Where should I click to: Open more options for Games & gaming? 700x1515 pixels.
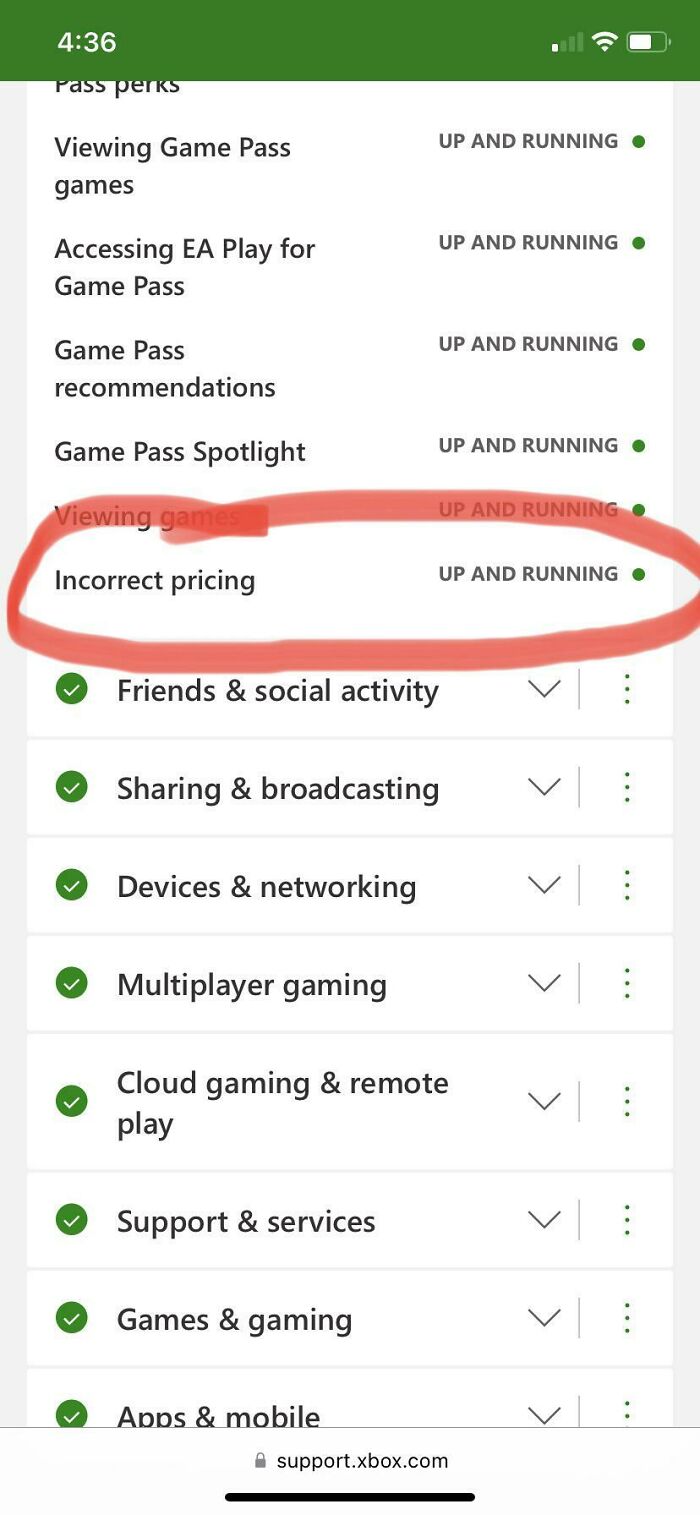coord(627,1319)
